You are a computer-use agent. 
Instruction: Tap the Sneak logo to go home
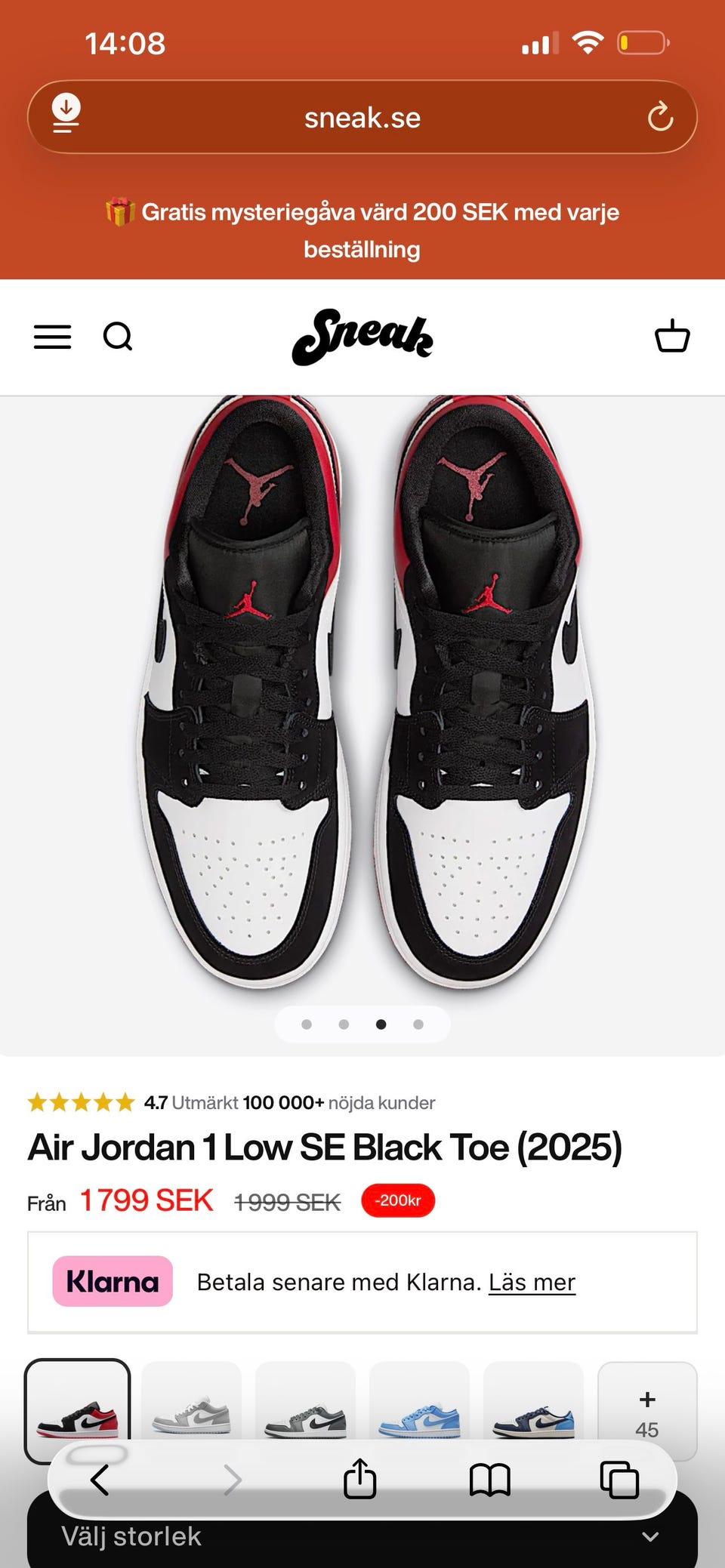point(362,337)
